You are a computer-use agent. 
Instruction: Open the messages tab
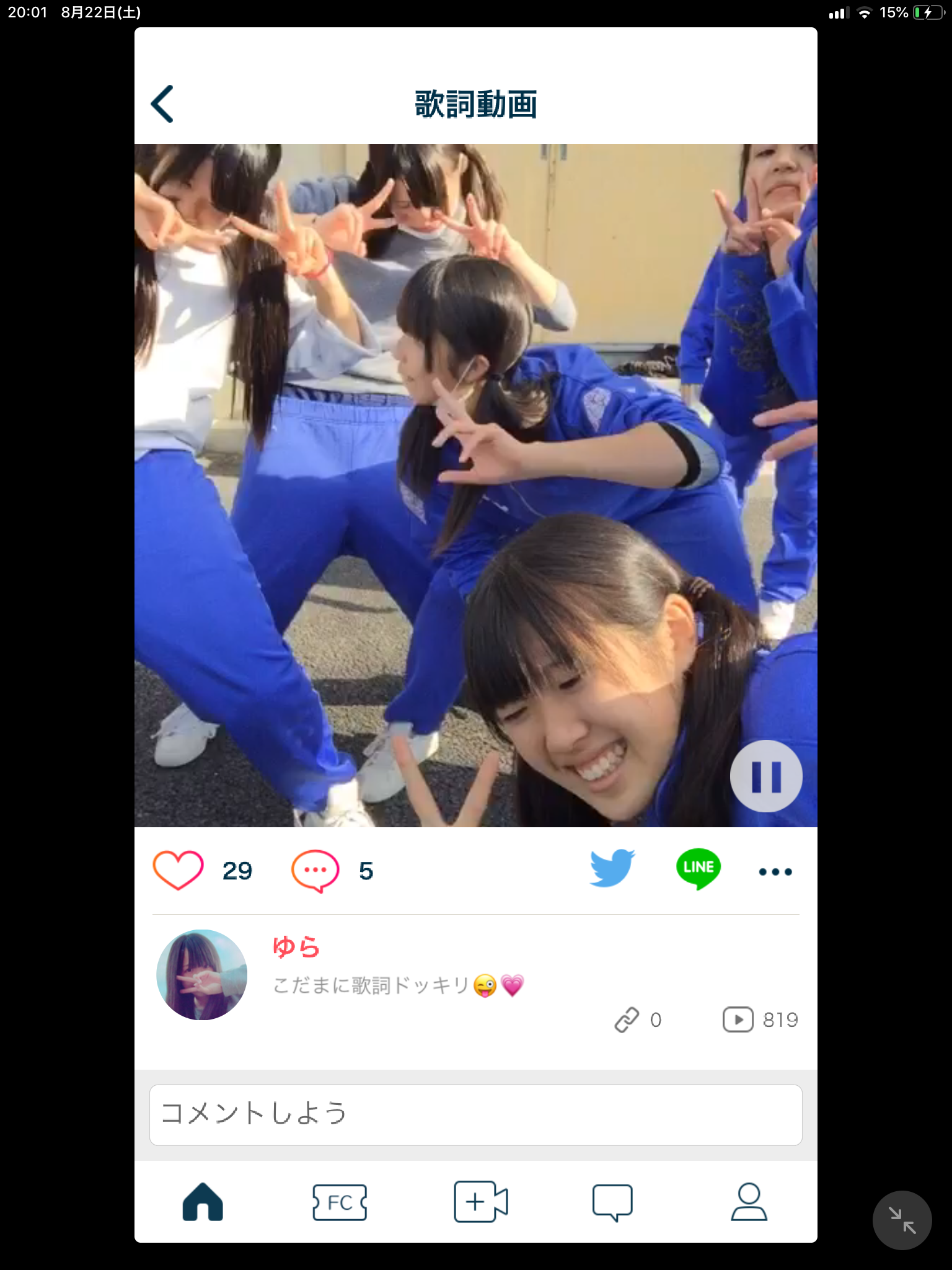click(x=612, y=1202)
